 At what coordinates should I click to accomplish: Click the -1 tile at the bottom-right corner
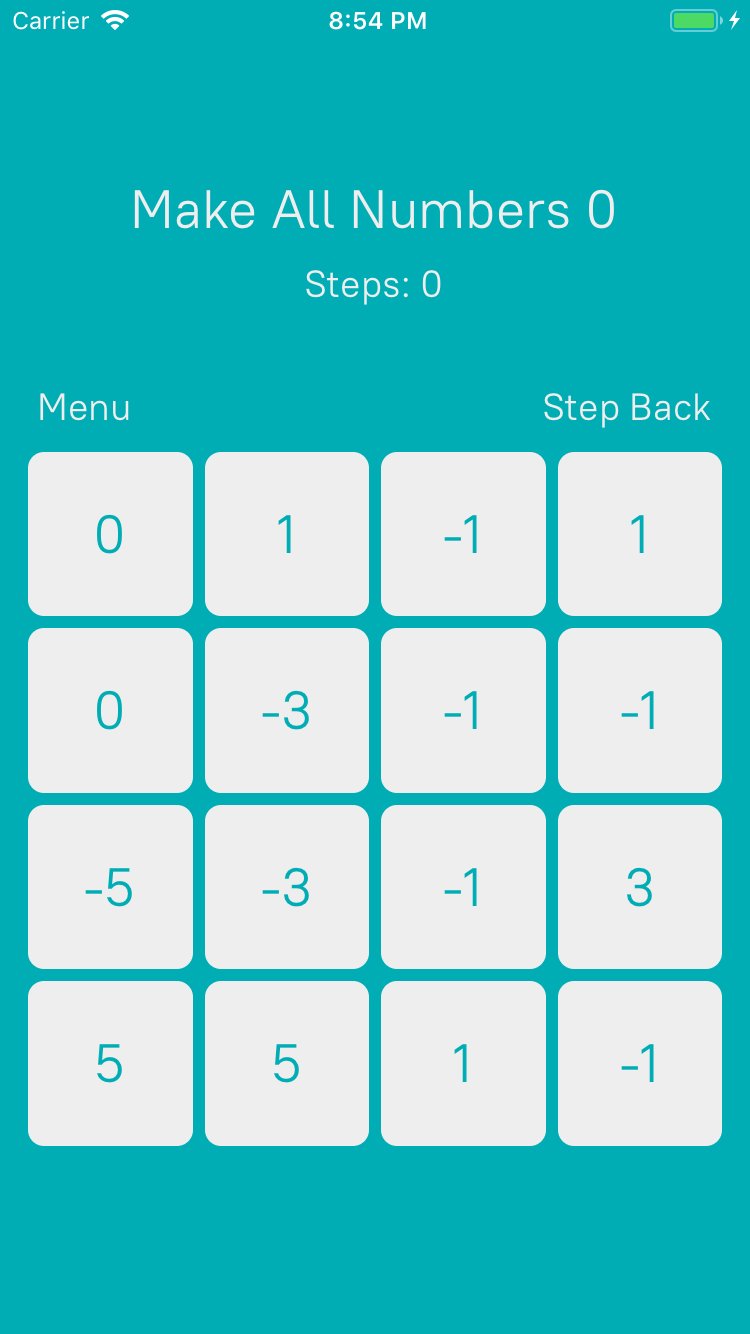point(639,1063)
